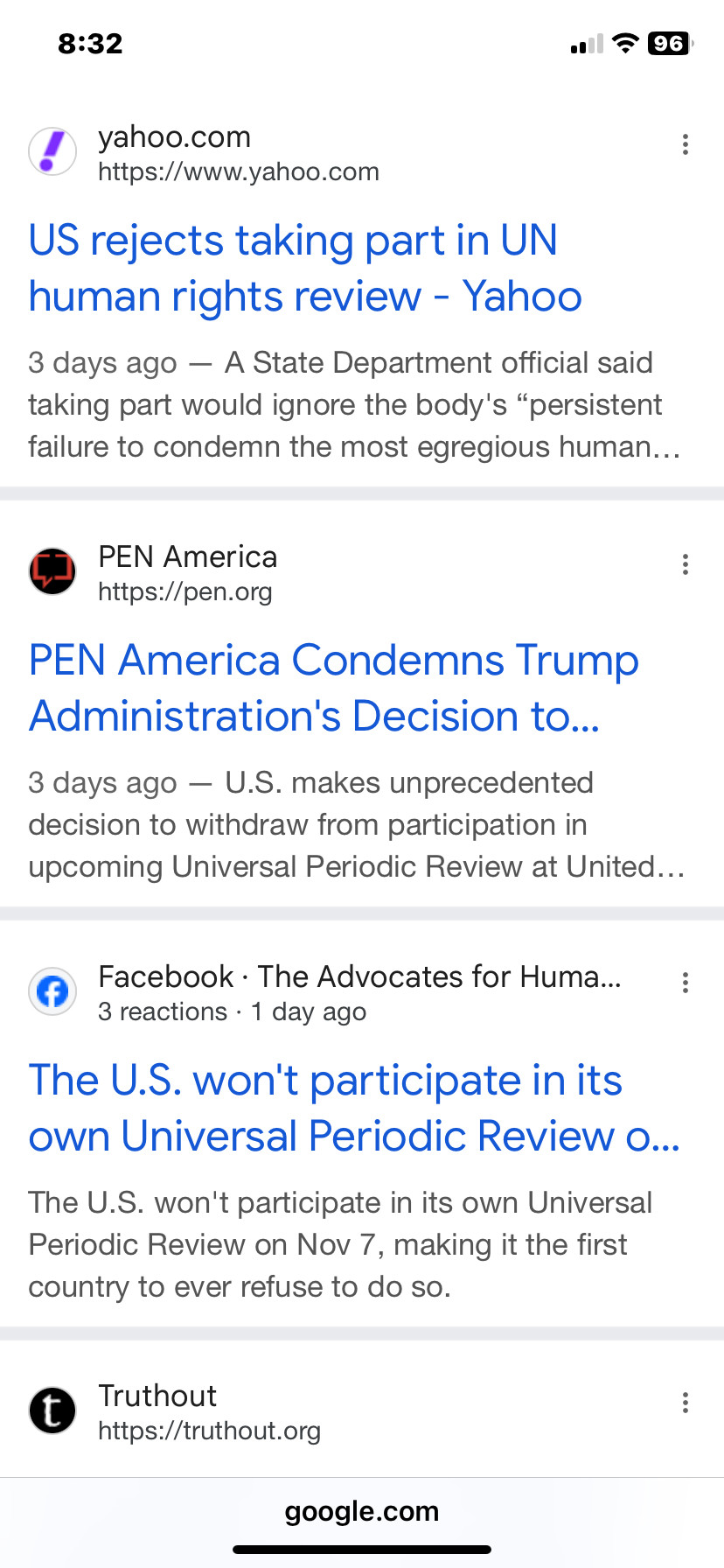Screen dimensions: 724x1568
Task: Tap the Truthout truthout.org site header
Action: [x=175, y=1411]
